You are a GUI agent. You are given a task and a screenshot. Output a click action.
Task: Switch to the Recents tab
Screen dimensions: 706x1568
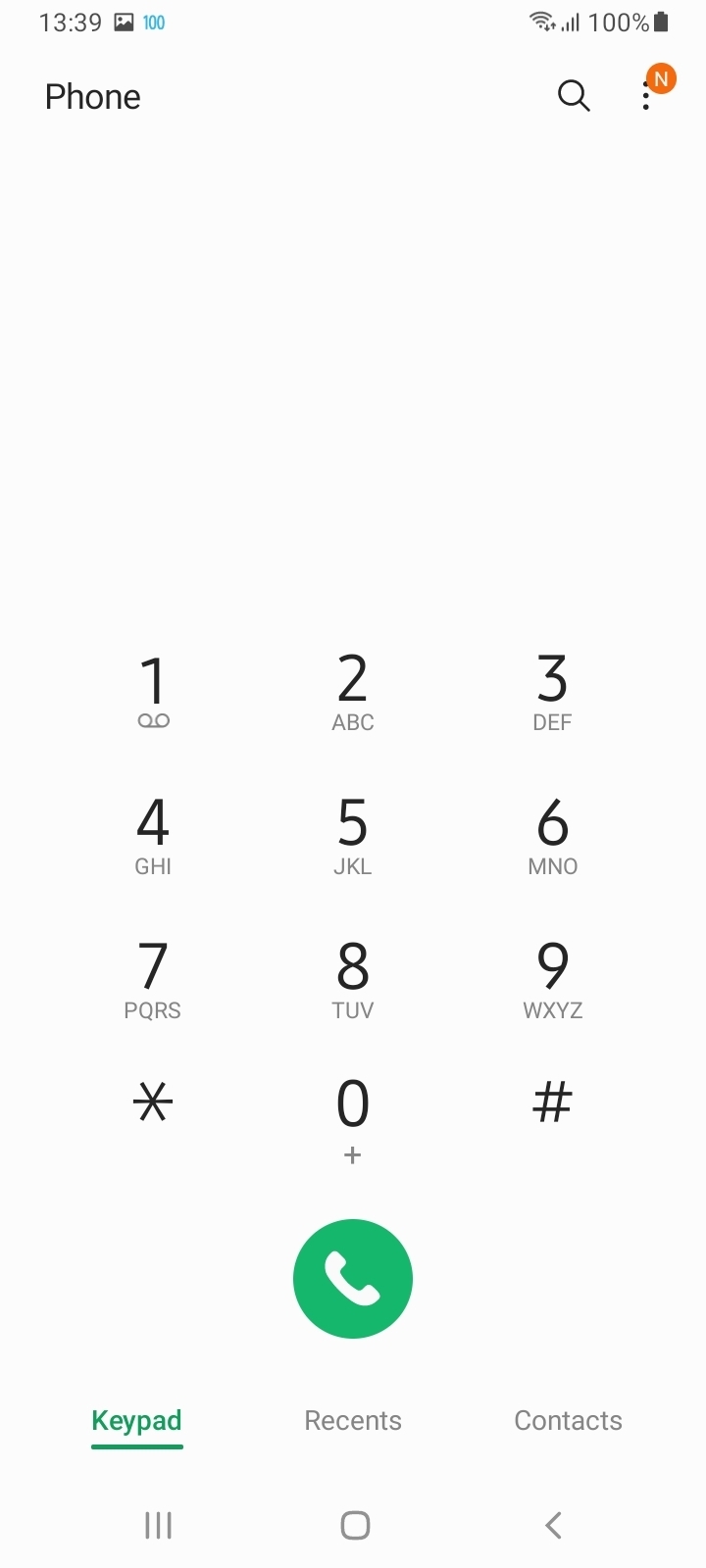click(353, 1420)
